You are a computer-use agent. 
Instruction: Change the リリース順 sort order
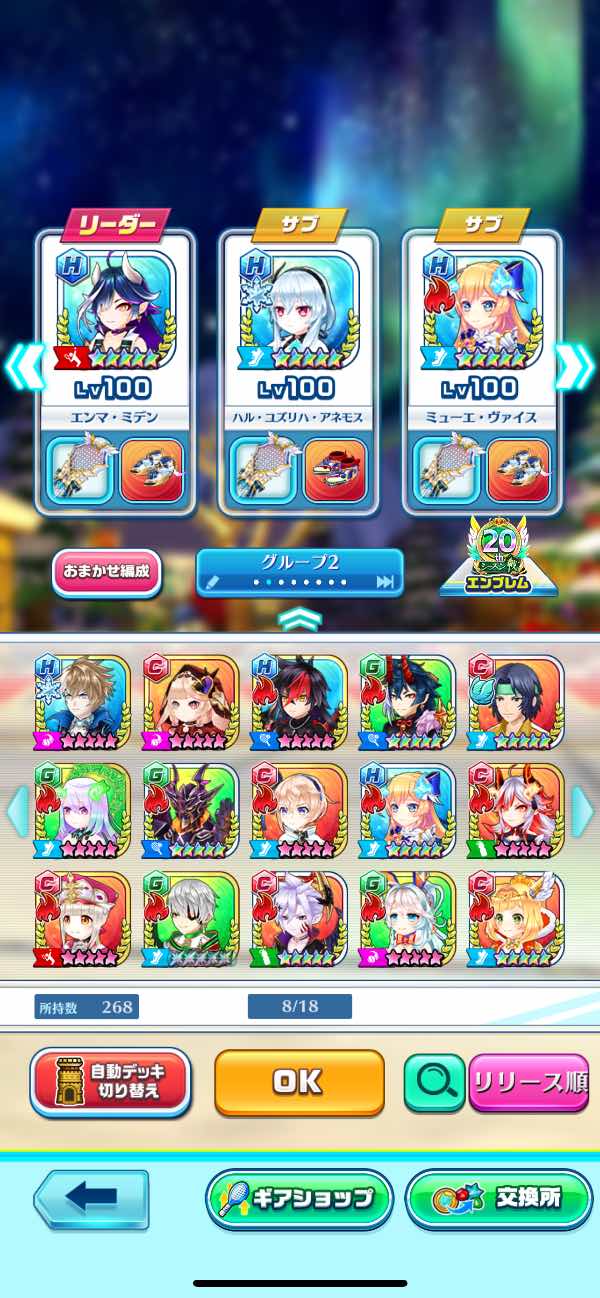(528, 1082)
